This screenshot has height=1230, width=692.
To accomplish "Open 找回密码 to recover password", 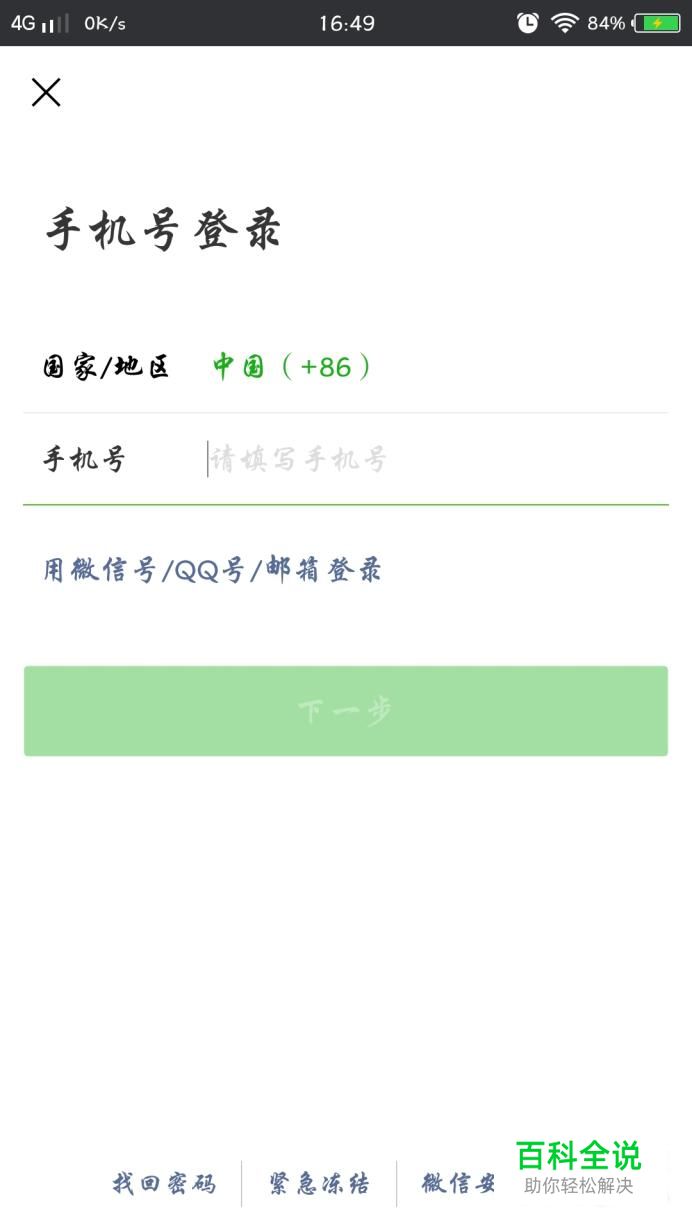I will click(163, 1185).
